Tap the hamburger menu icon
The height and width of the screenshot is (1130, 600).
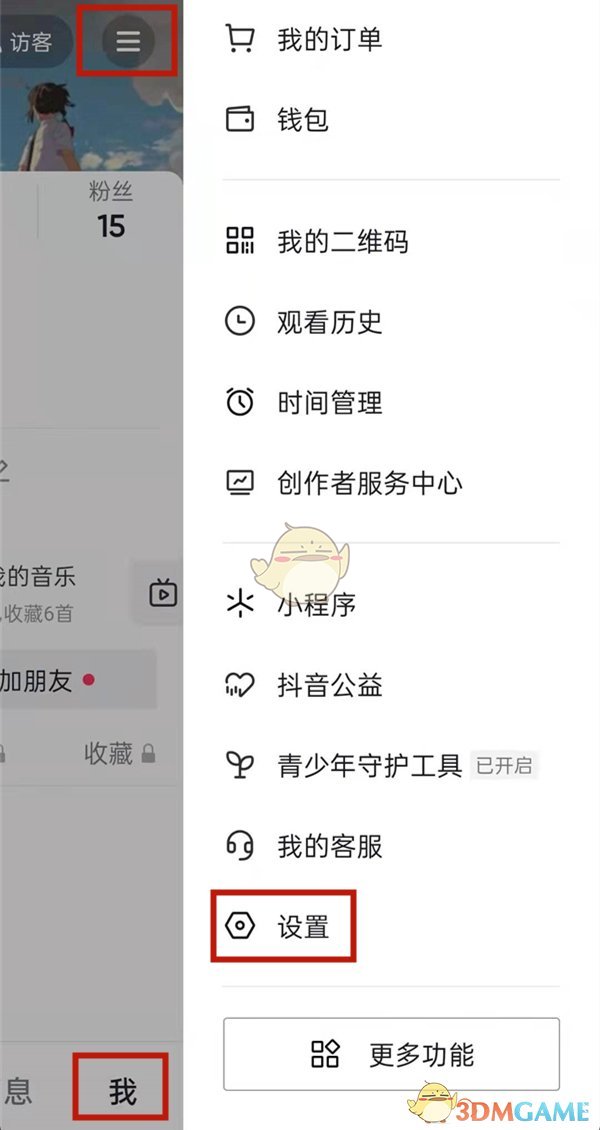tap(128, 41)
